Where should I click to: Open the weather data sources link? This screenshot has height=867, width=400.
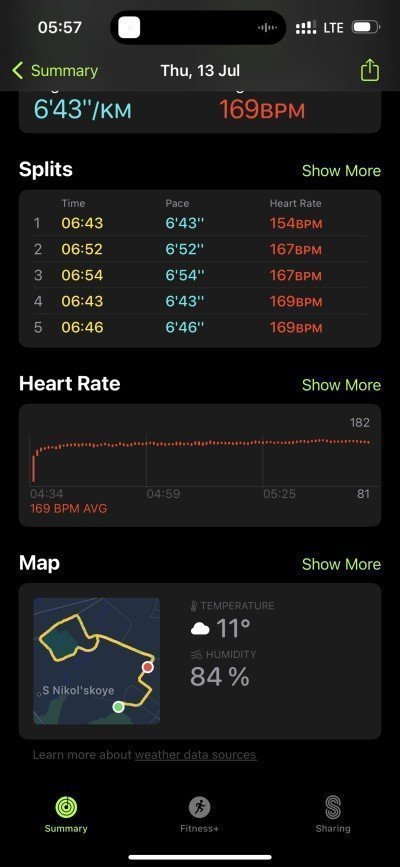(x=195, y=755)
